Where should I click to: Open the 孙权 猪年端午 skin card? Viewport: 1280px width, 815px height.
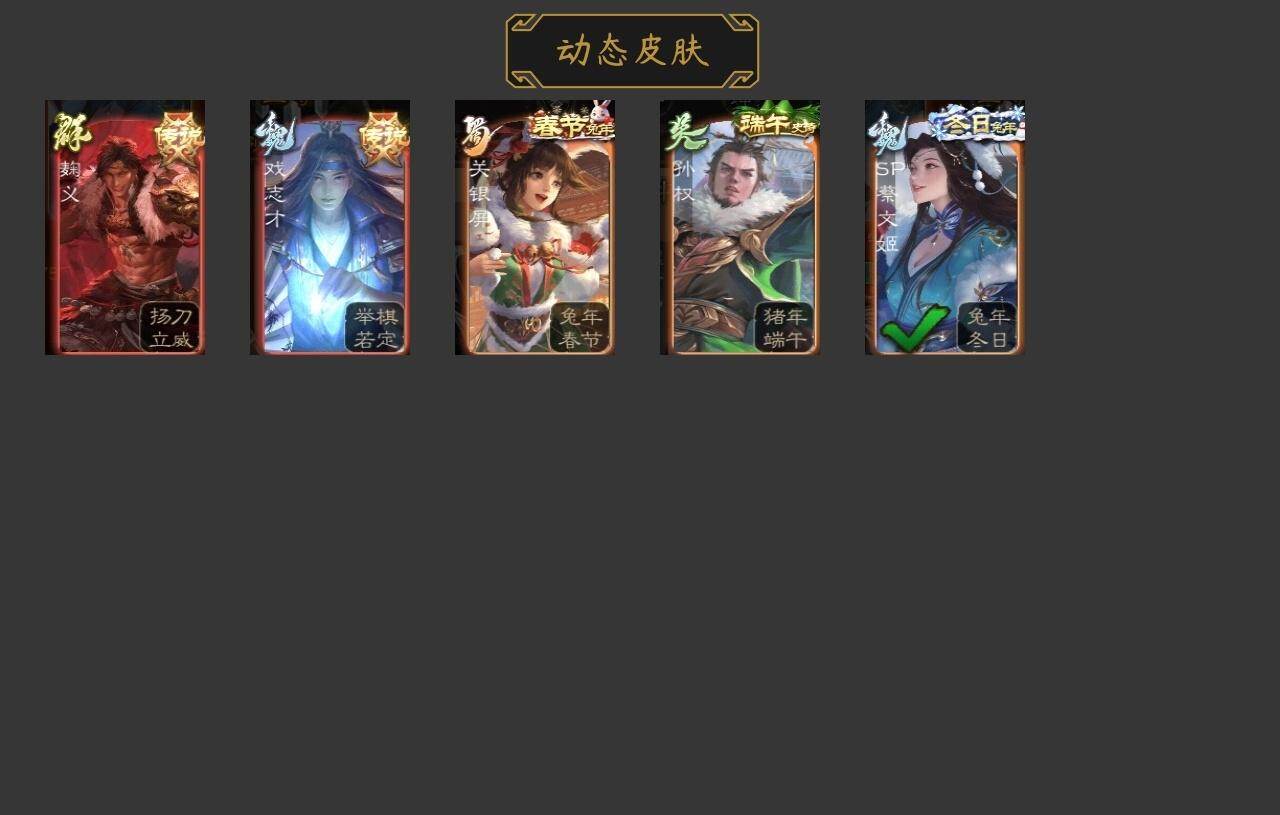click(740, 228)
